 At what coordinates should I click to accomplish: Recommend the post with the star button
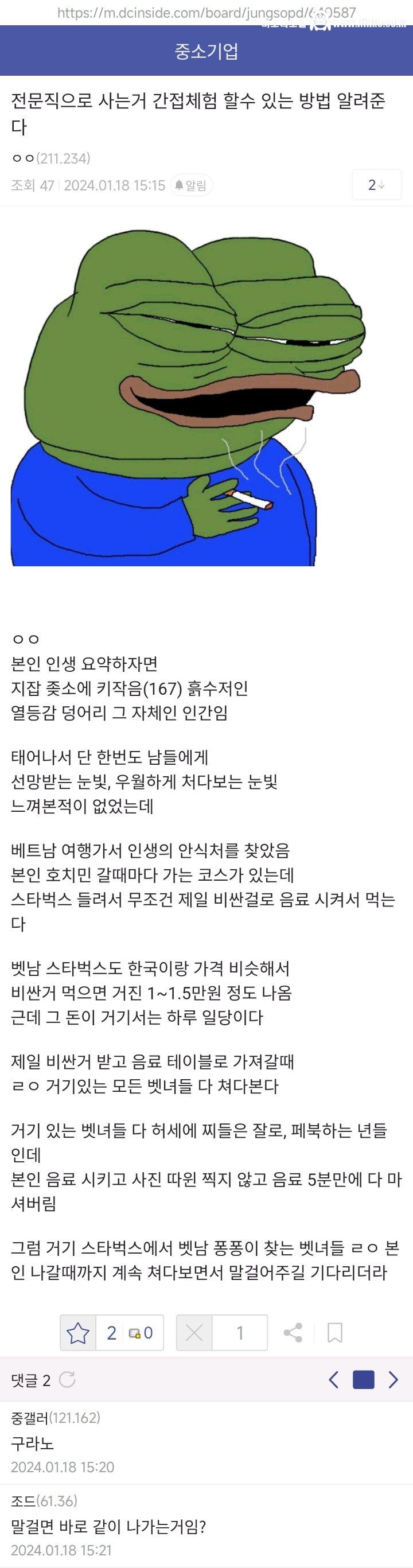point(79,1333)
